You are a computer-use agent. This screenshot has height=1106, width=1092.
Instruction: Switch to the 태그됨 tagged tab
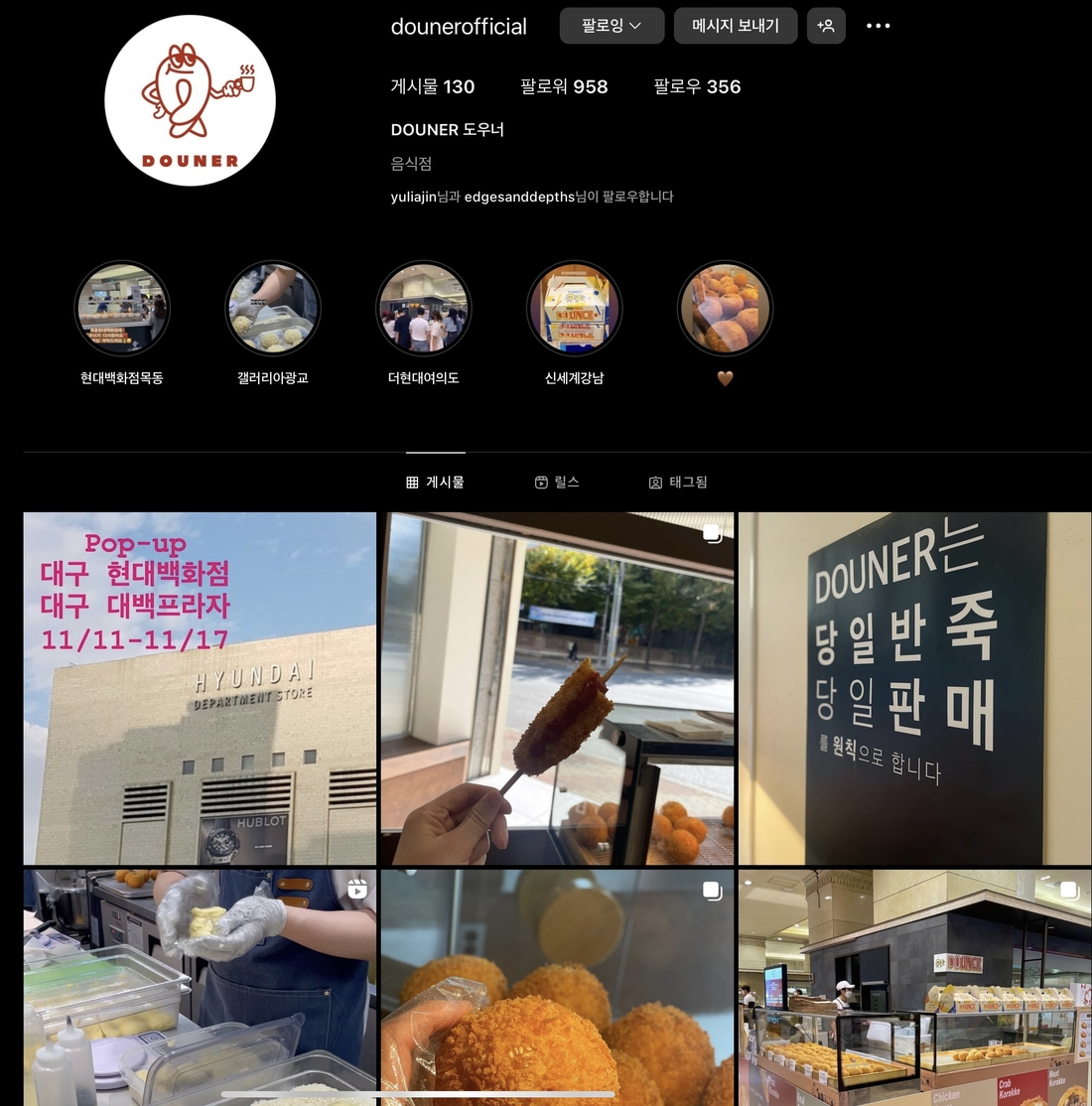tap(678, 483)
